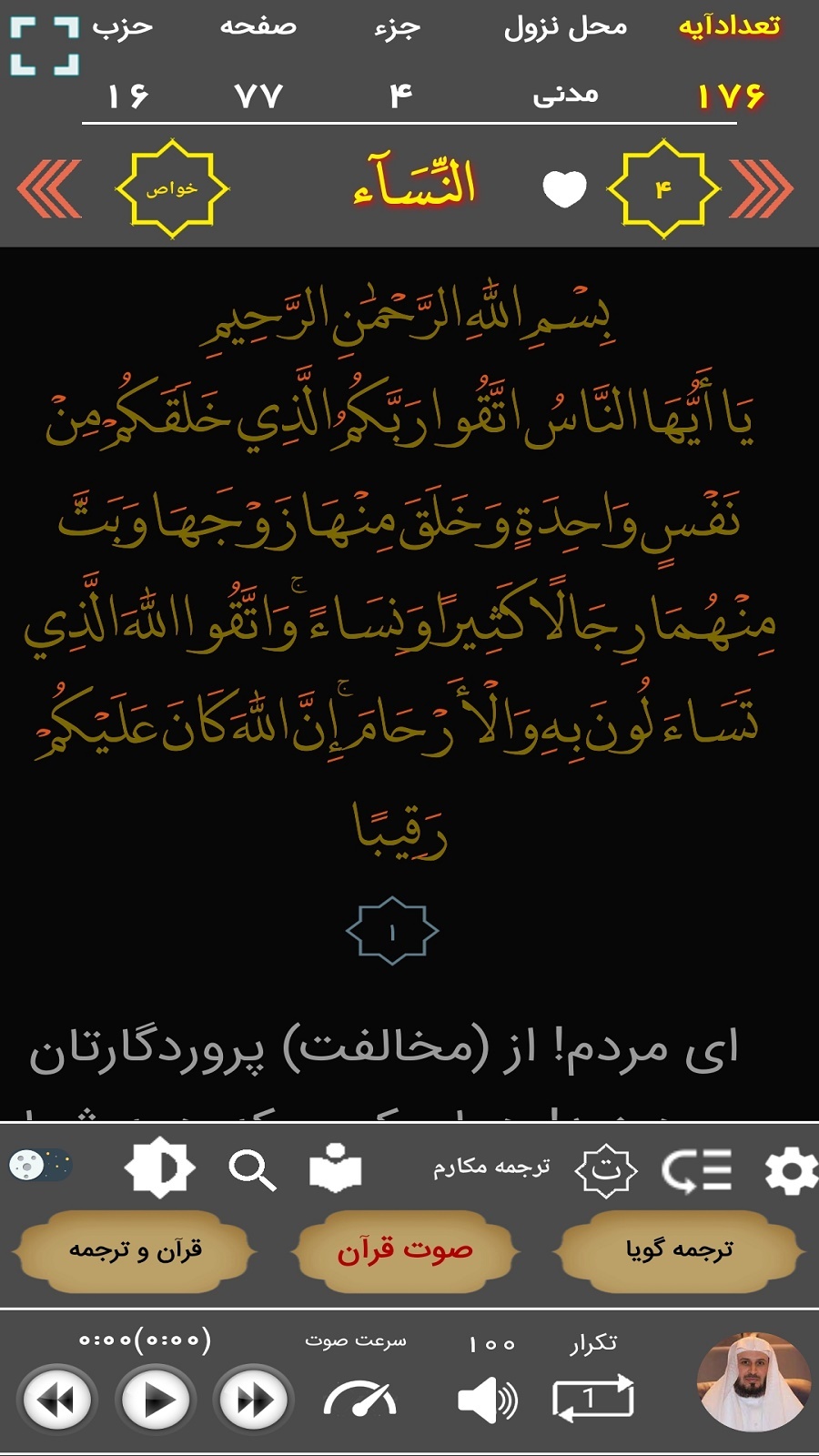The height and width of the screenshot is (1456, 819).
Task: Select translation via the ت badge
Action: (606, 1169)
